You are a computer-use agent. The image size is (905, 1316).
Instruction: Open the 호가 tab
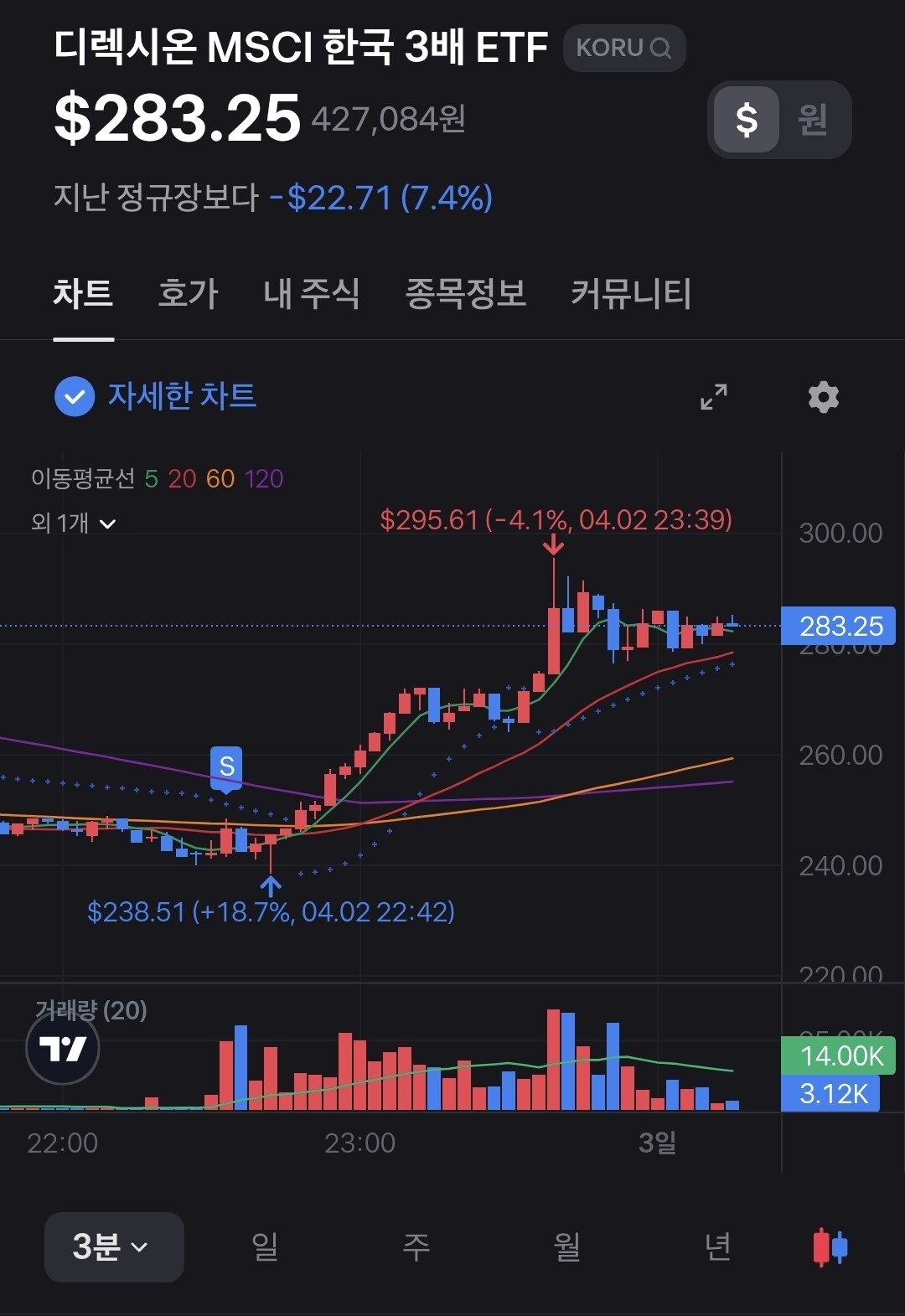coord(188,294)
